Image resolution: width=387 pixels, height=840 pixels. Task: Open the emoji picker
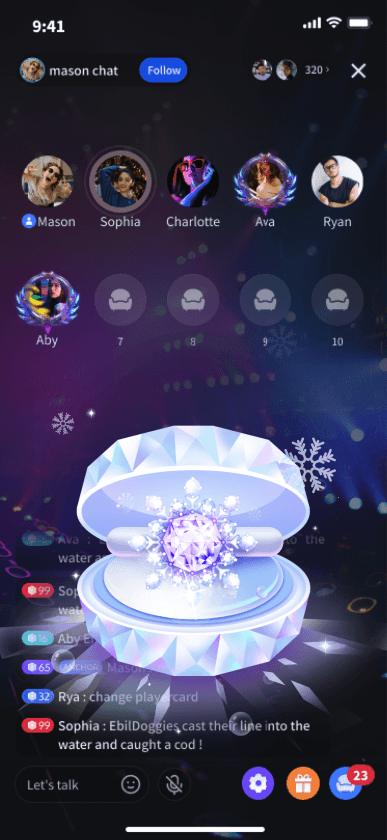click(x=131, y=785)
